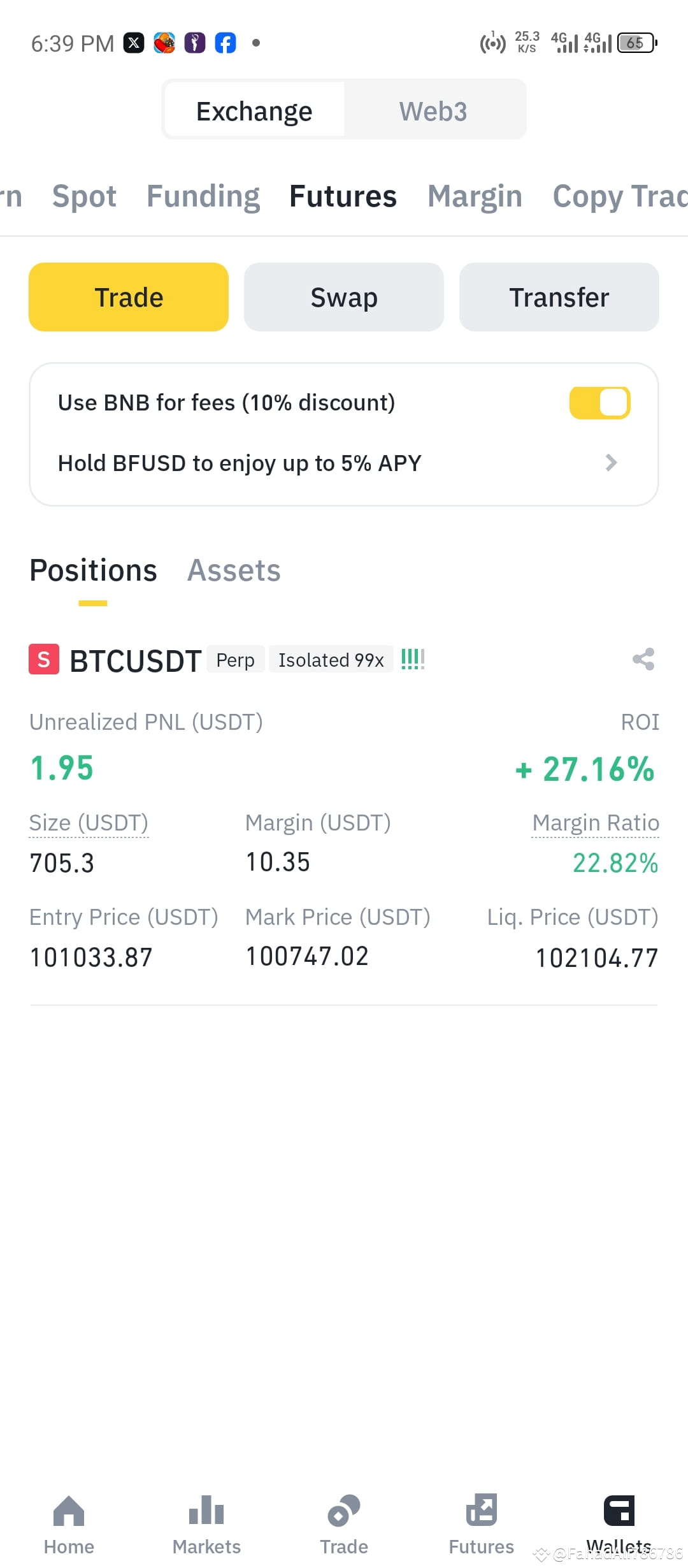Screen dimensions: 688x1568
Task: Select the Spot tab
Action: coord(84,196)
